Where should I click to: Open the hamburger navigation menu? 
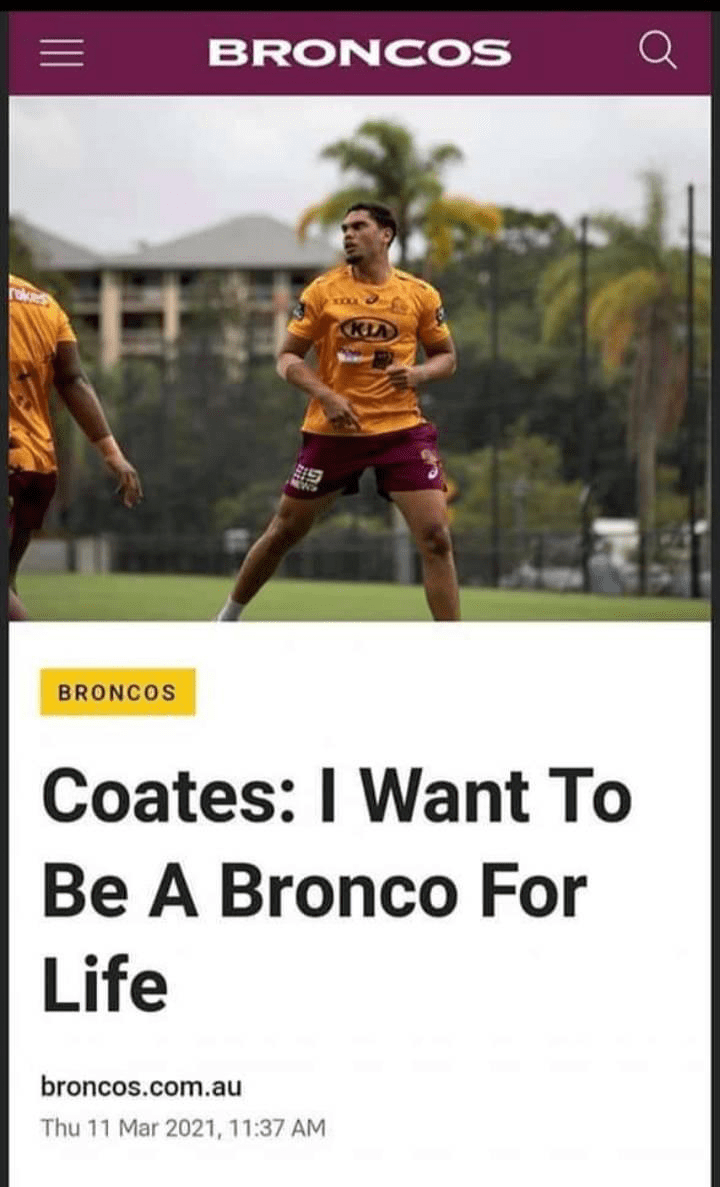point(61,53)
